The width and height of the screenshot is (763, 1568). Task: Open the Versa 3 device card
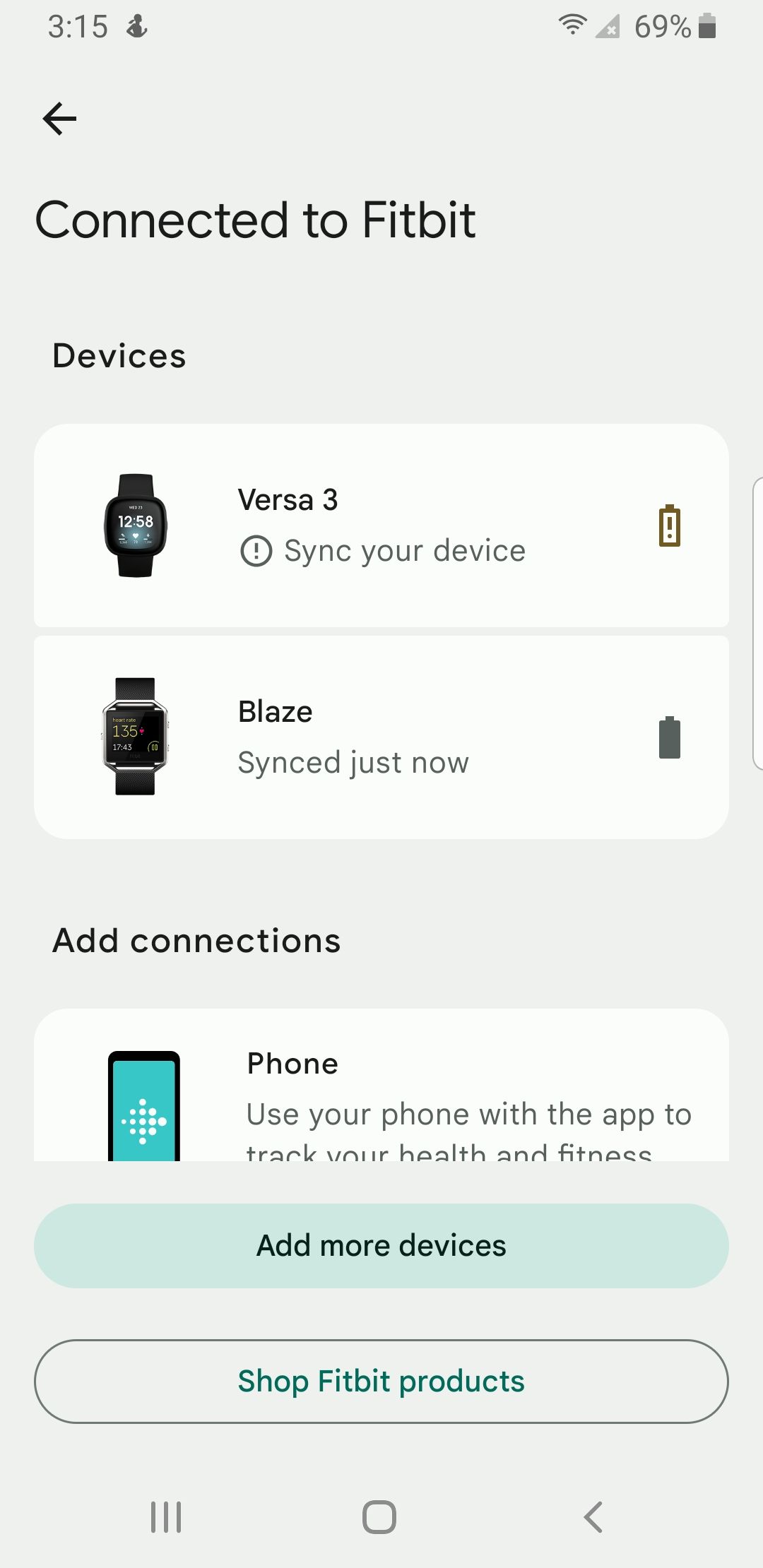coord(381,525)
